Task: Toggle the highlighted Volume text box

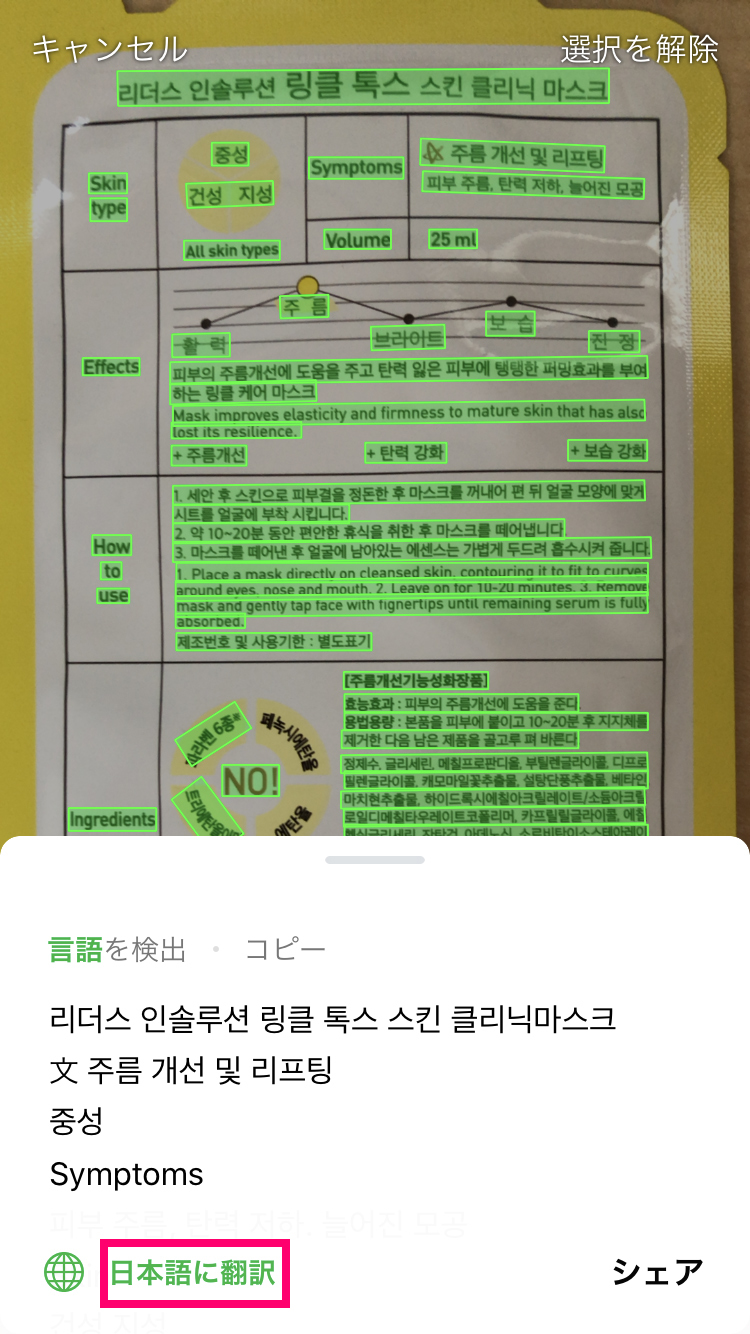Action: [358, 240]
